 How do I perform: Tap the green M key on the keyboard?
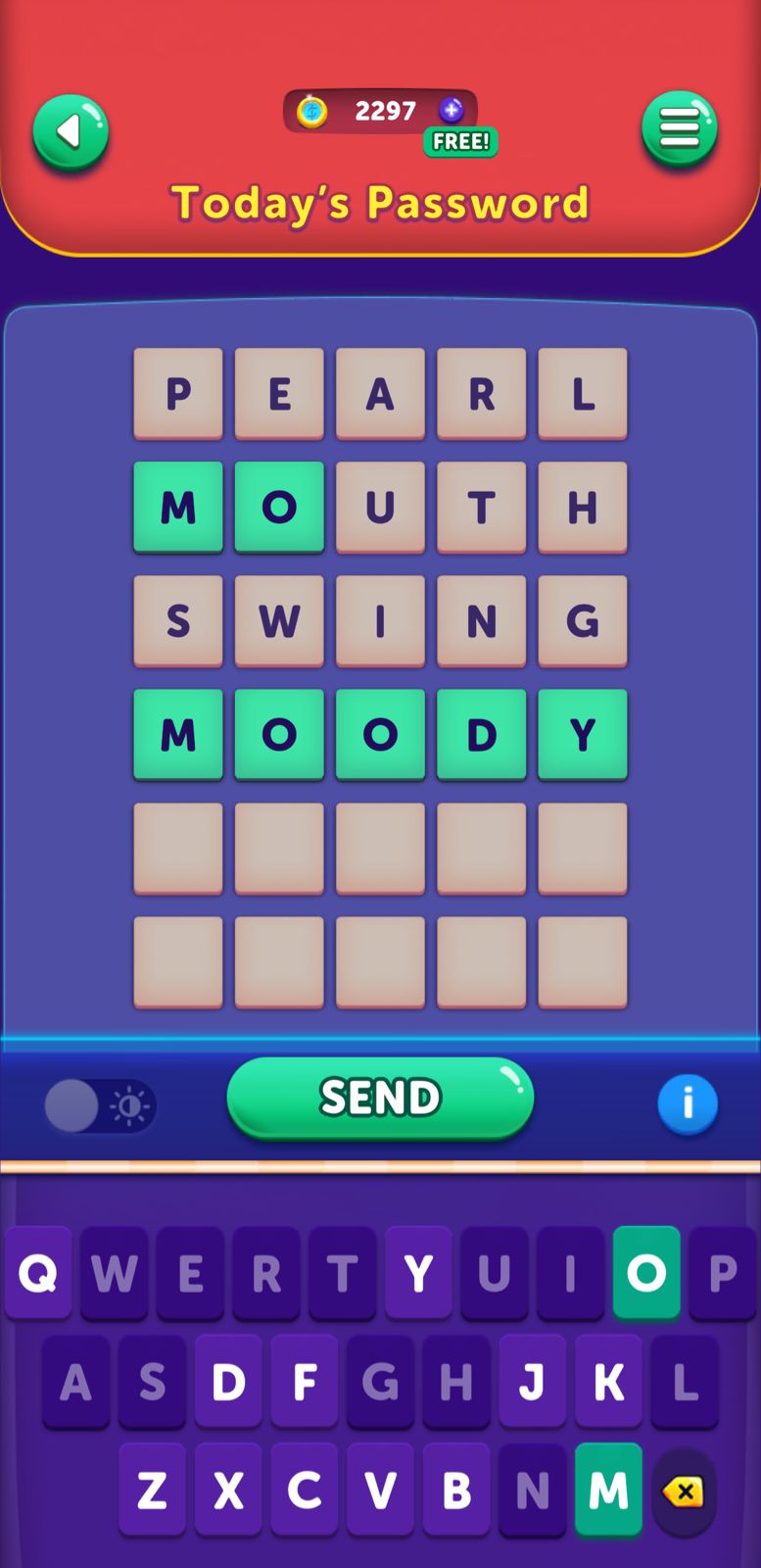(608, 1491)
